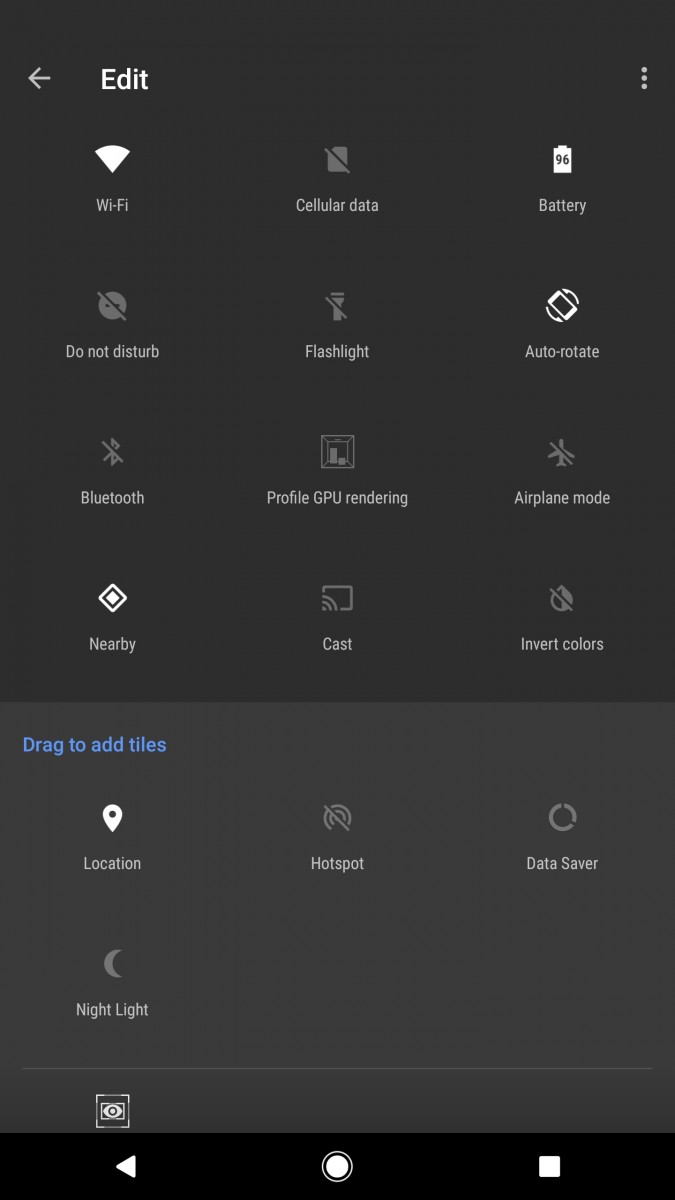Screen dimensions: 675x1200
Task: Tap the Nearby tile
Action: pyautogui.click(x=112, y=617)
